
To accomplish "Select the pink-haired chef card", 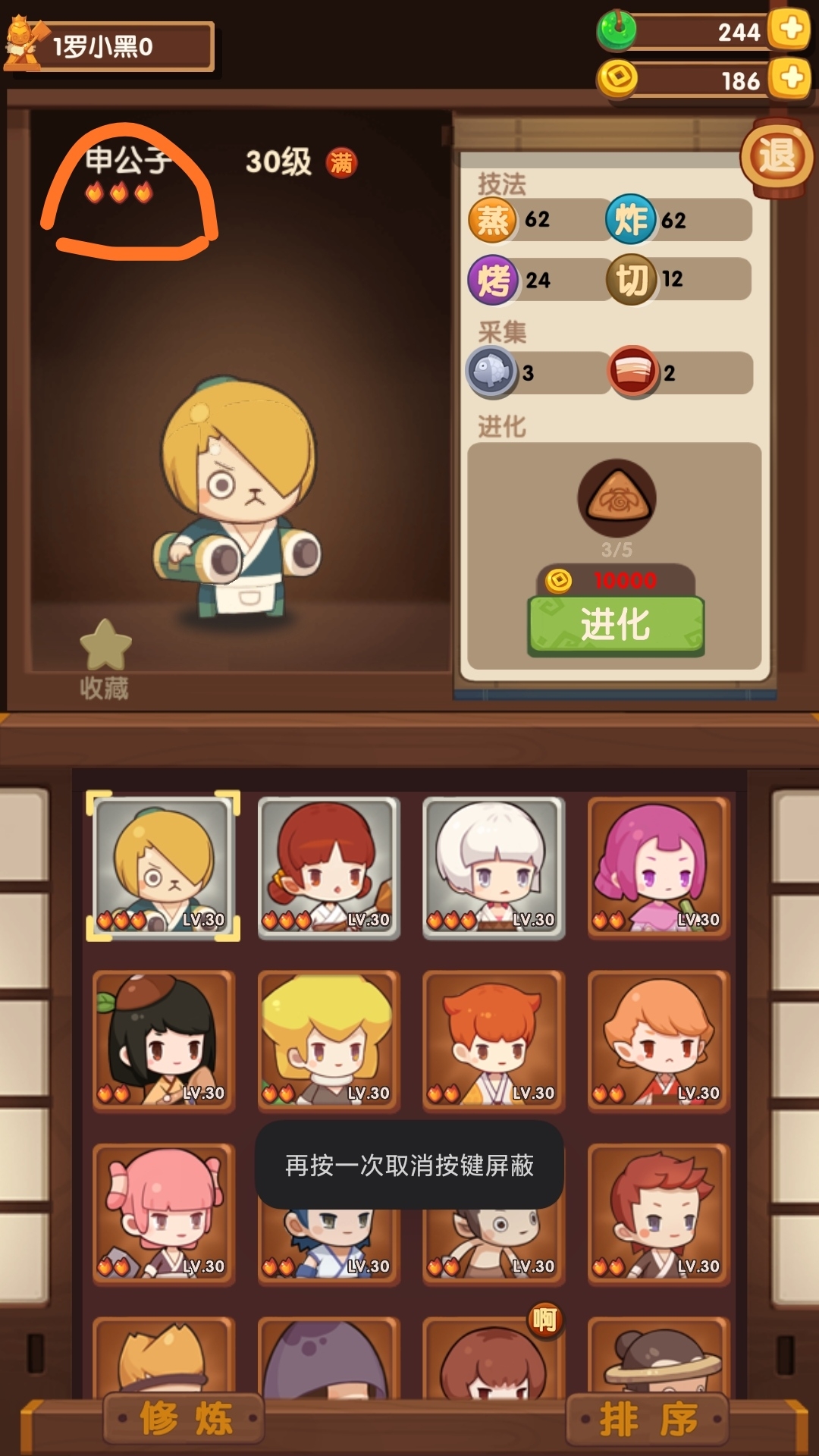I will click(x=163, y=1213).
